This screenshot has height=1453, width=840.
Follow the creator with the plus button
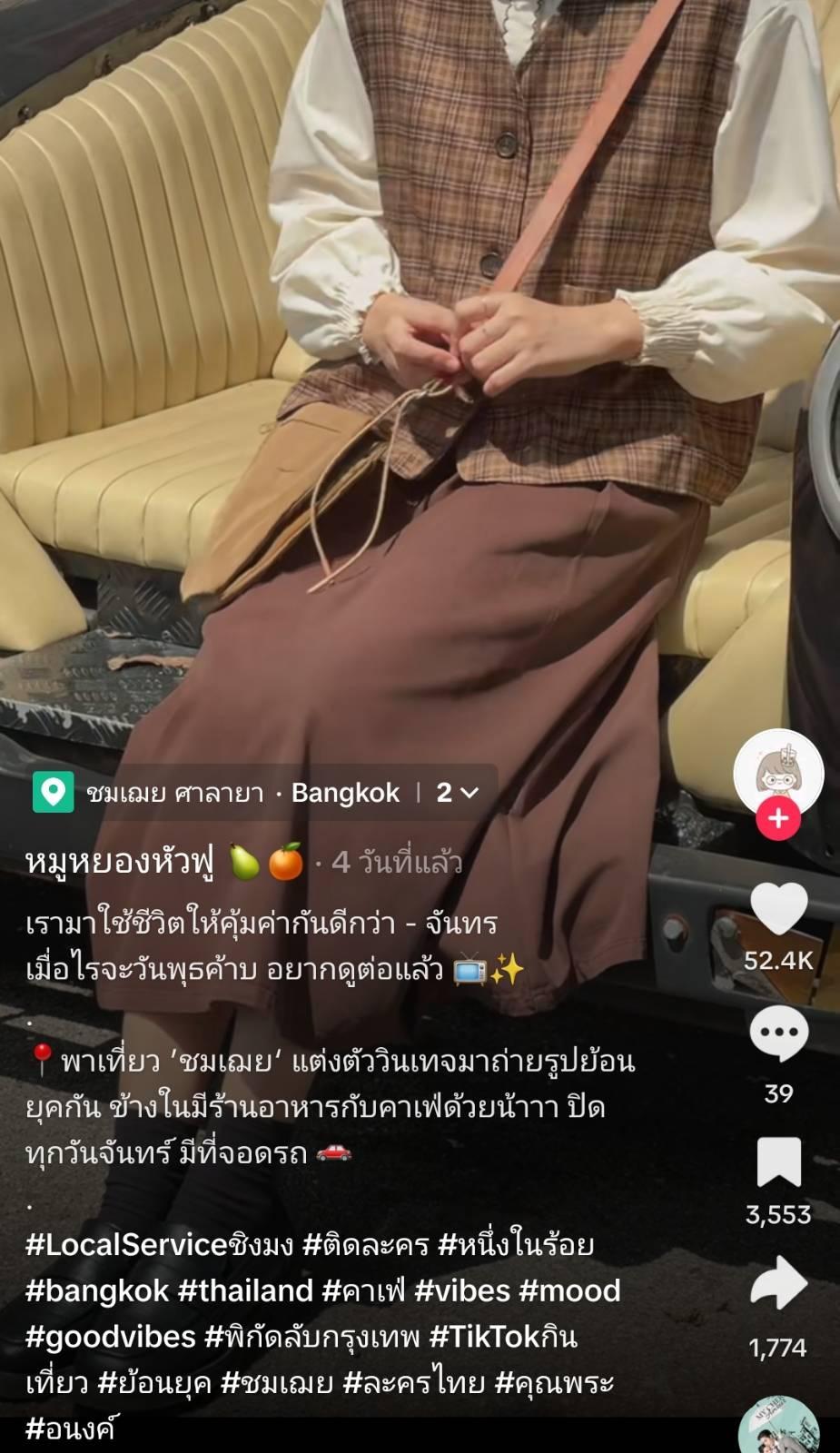pyautogui.click(x=778, y=818)
